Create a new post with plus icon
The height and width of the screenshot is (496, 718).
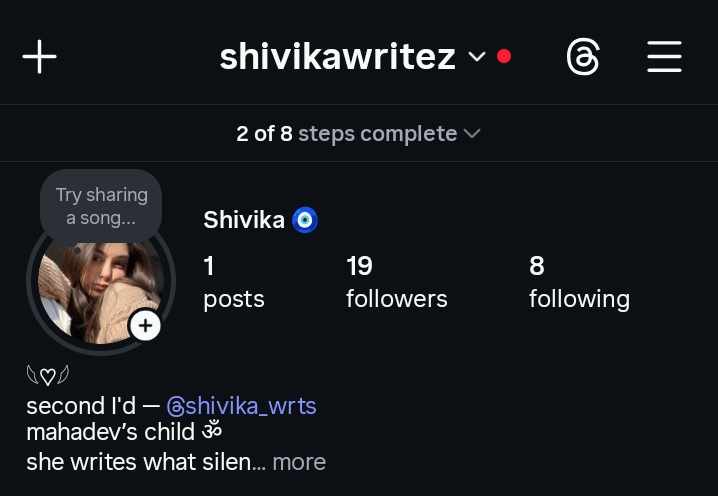pyautogui.click(x=39, y=57)
